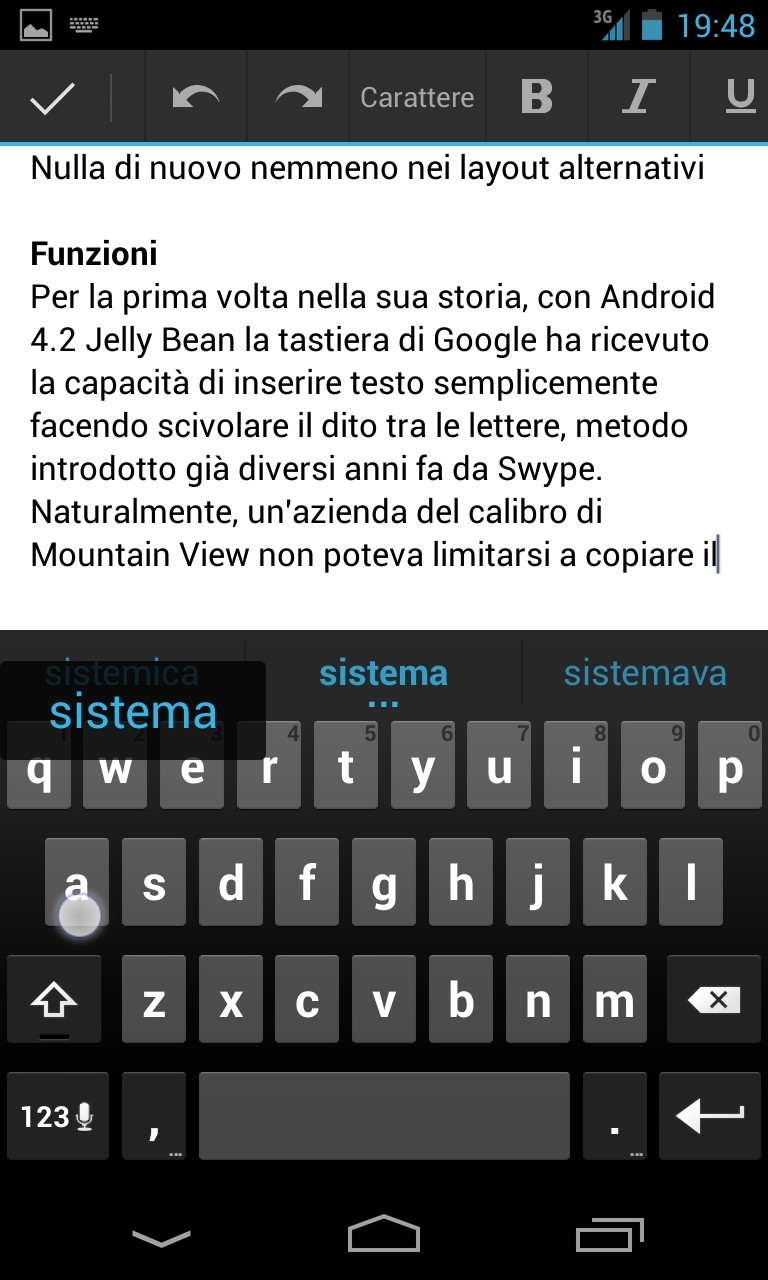Screen dimensions: 768x1280
Task: Apply italic formatting
Action: pyautogui.click(x=638, y=97)
